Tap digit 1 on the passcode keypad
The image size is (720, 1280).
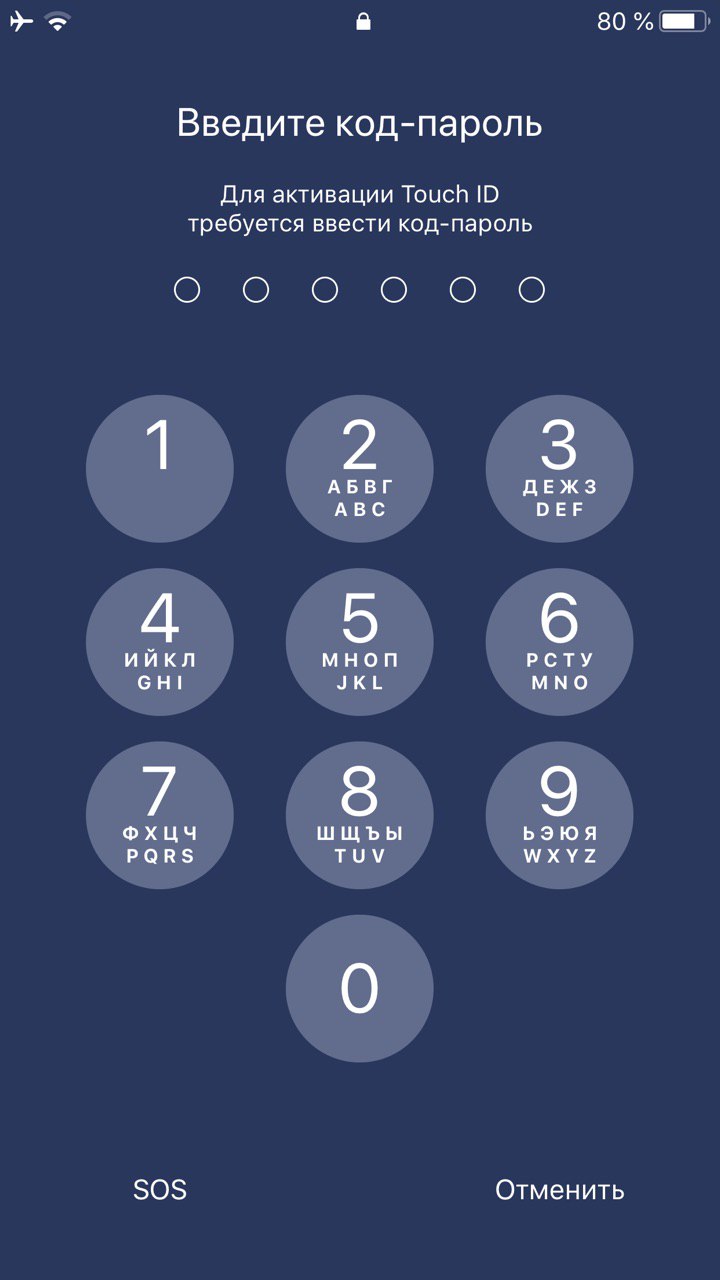click(x=160, y=469)
